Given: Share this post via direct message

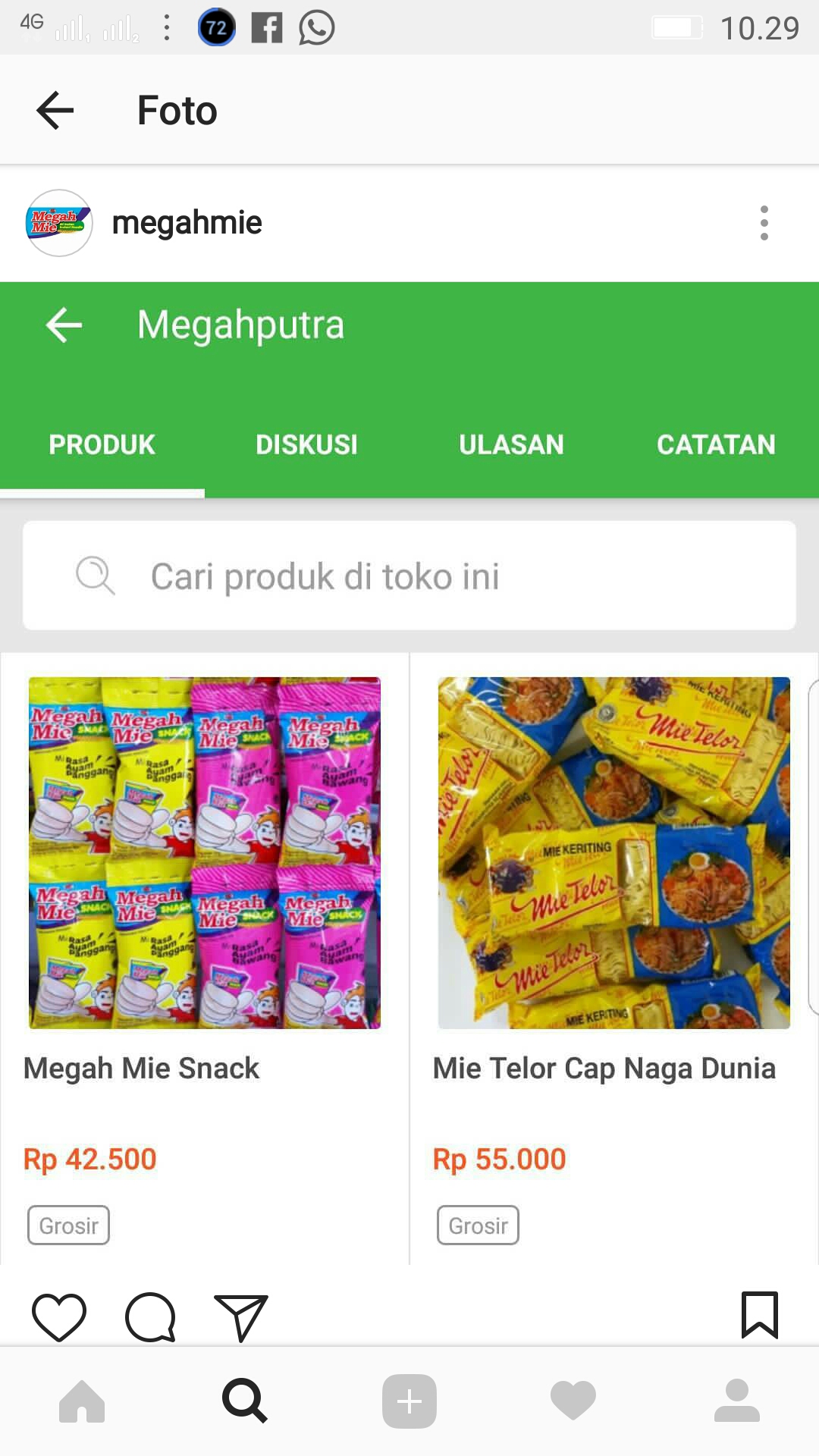Looking at the screenshot, I should point(241,1317).
